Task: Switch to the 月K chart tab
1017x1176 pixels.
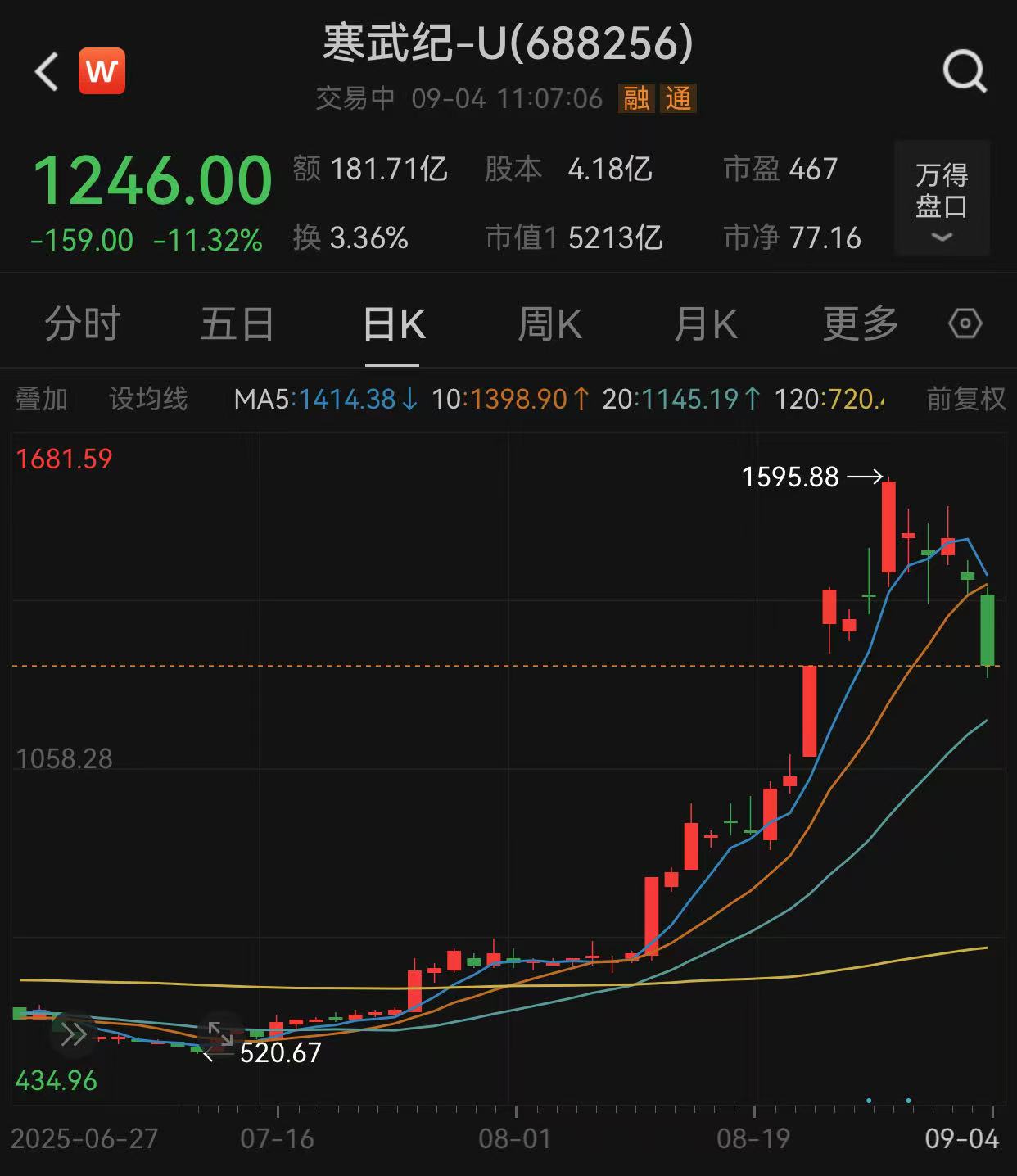Action: click(705, 324)
